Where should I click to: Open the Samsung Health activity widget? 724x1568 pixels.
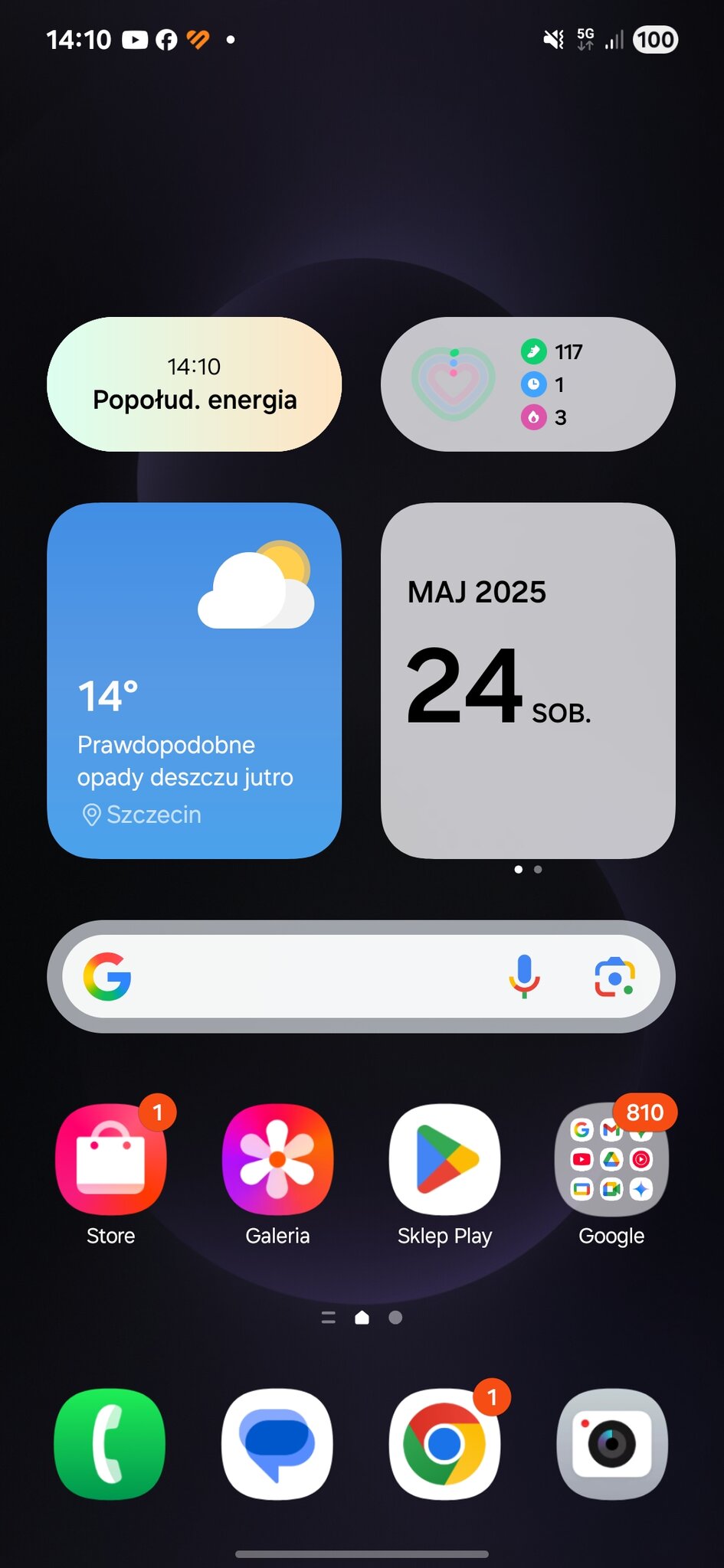tap(528, 384)
